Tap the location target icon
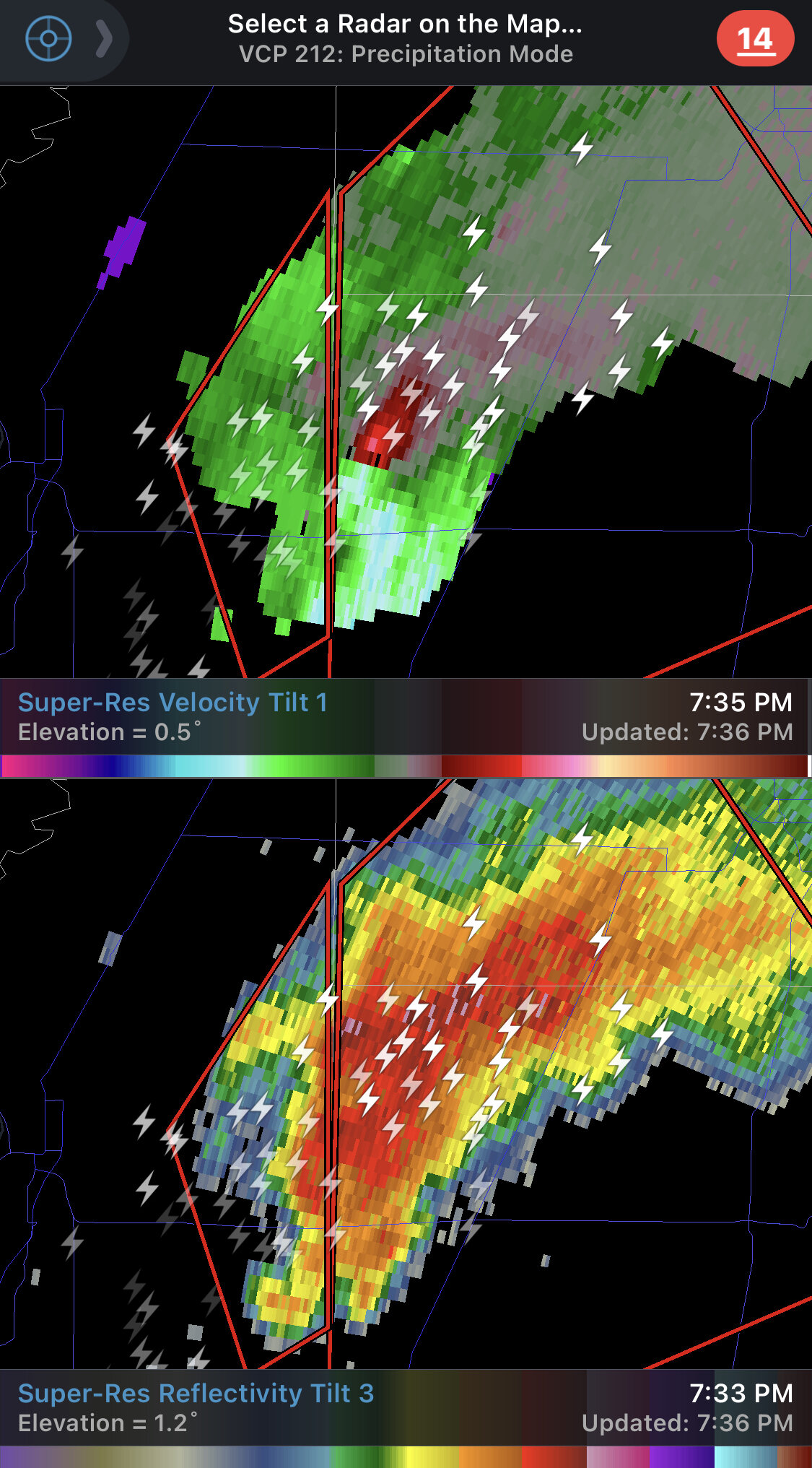The height and width of the screenshot is (1468, 812). 48,38
